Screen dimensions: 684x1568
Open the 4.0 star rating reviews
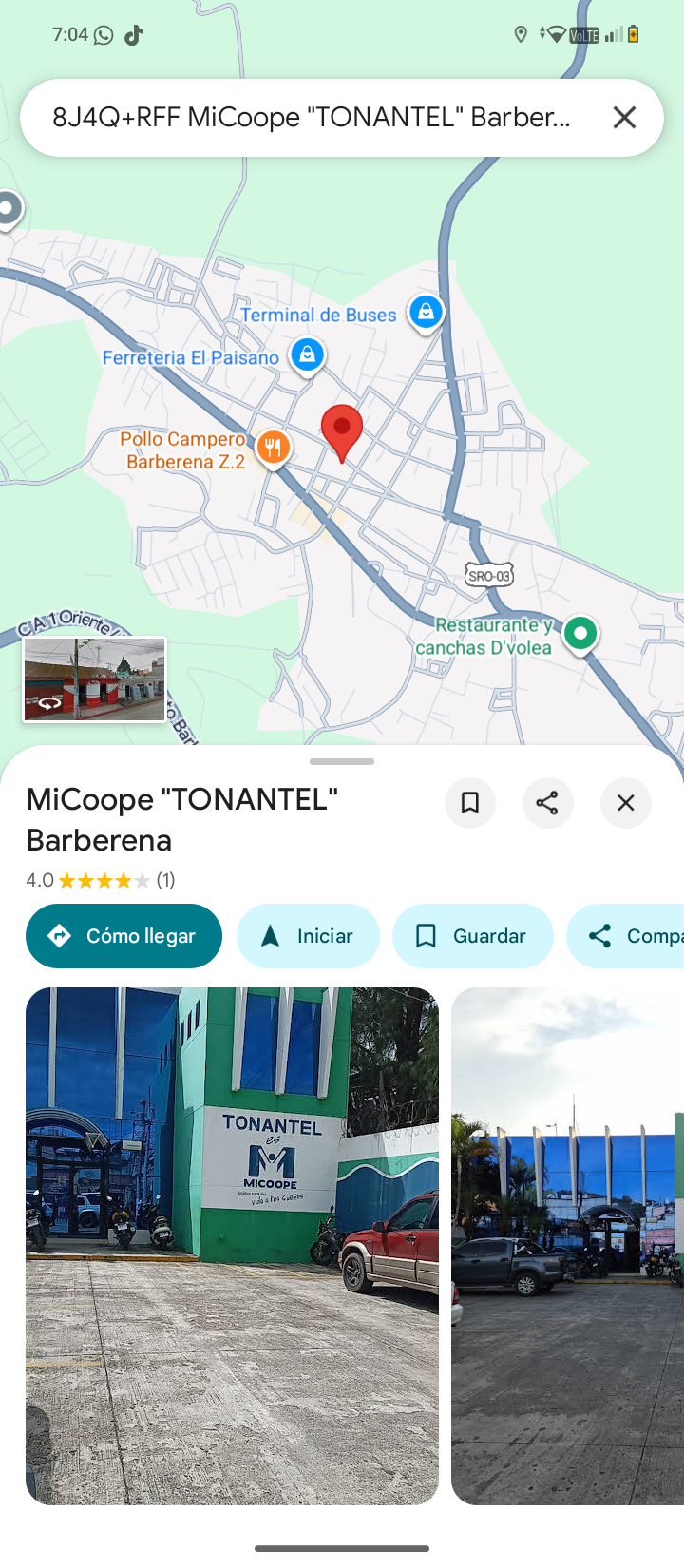(x=101, y=880)
